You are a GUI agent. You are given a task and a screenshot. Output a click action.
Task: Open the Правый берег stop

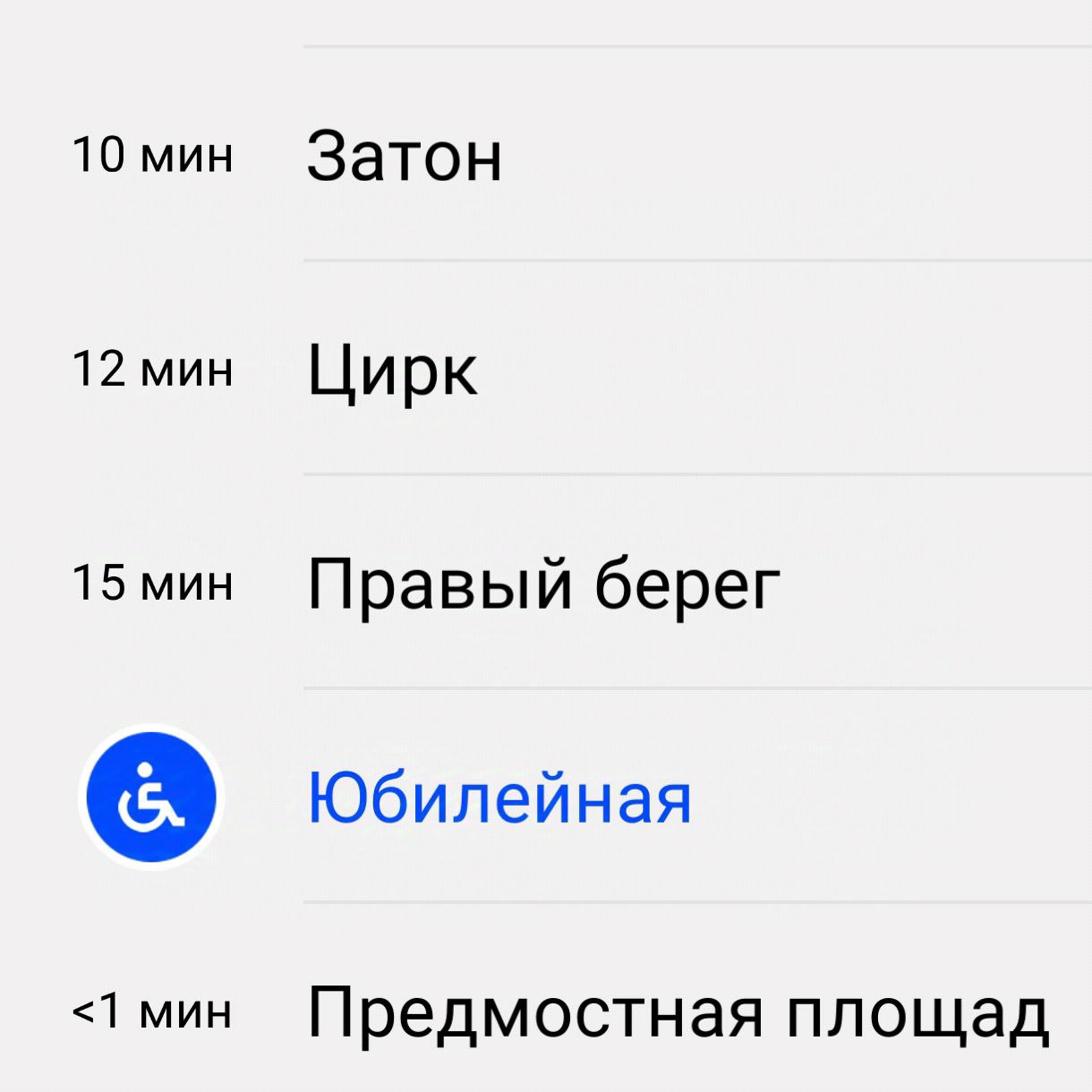[x=543, y=584]
